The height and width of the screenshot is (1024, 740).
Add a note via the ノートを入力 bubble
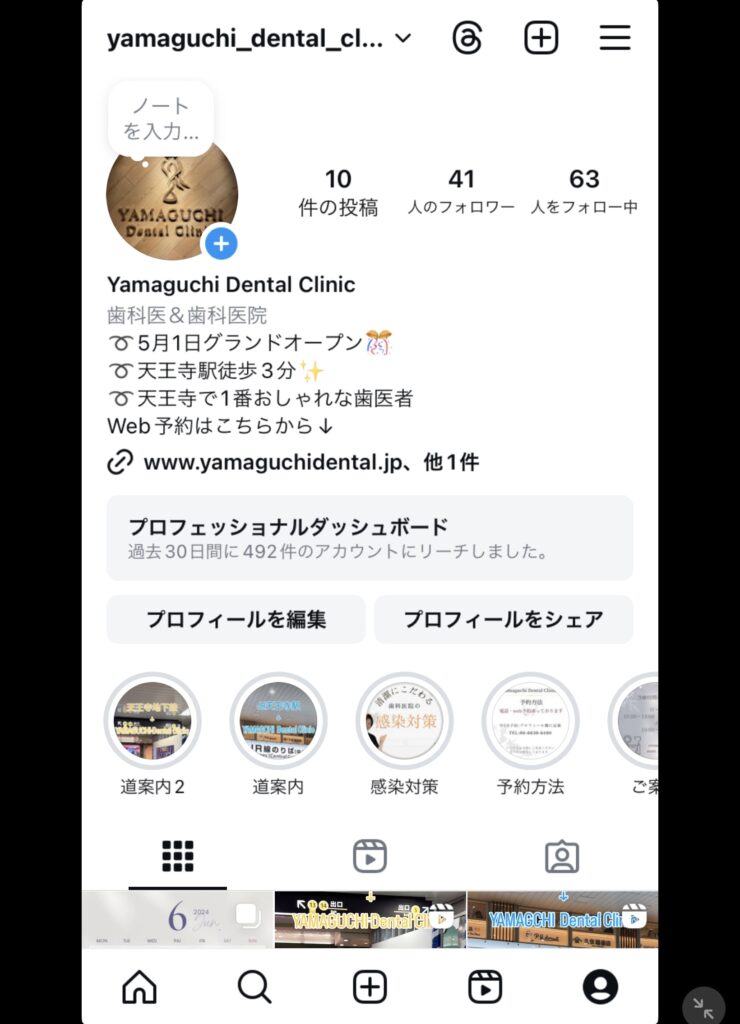point(161,118)
